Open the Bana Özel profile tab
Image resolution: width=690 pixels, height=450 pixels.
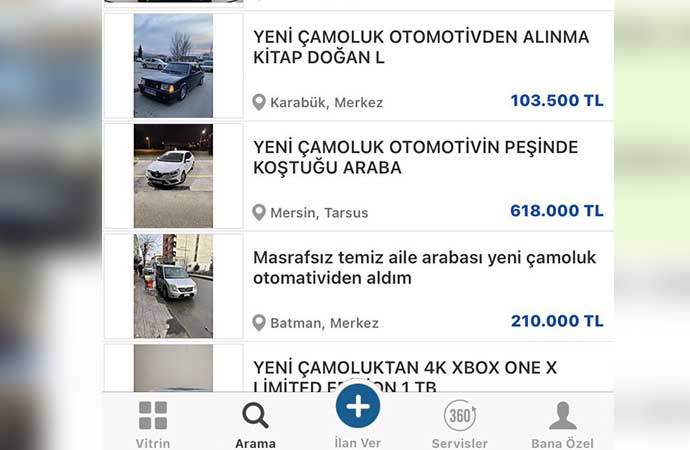point(562,424)
